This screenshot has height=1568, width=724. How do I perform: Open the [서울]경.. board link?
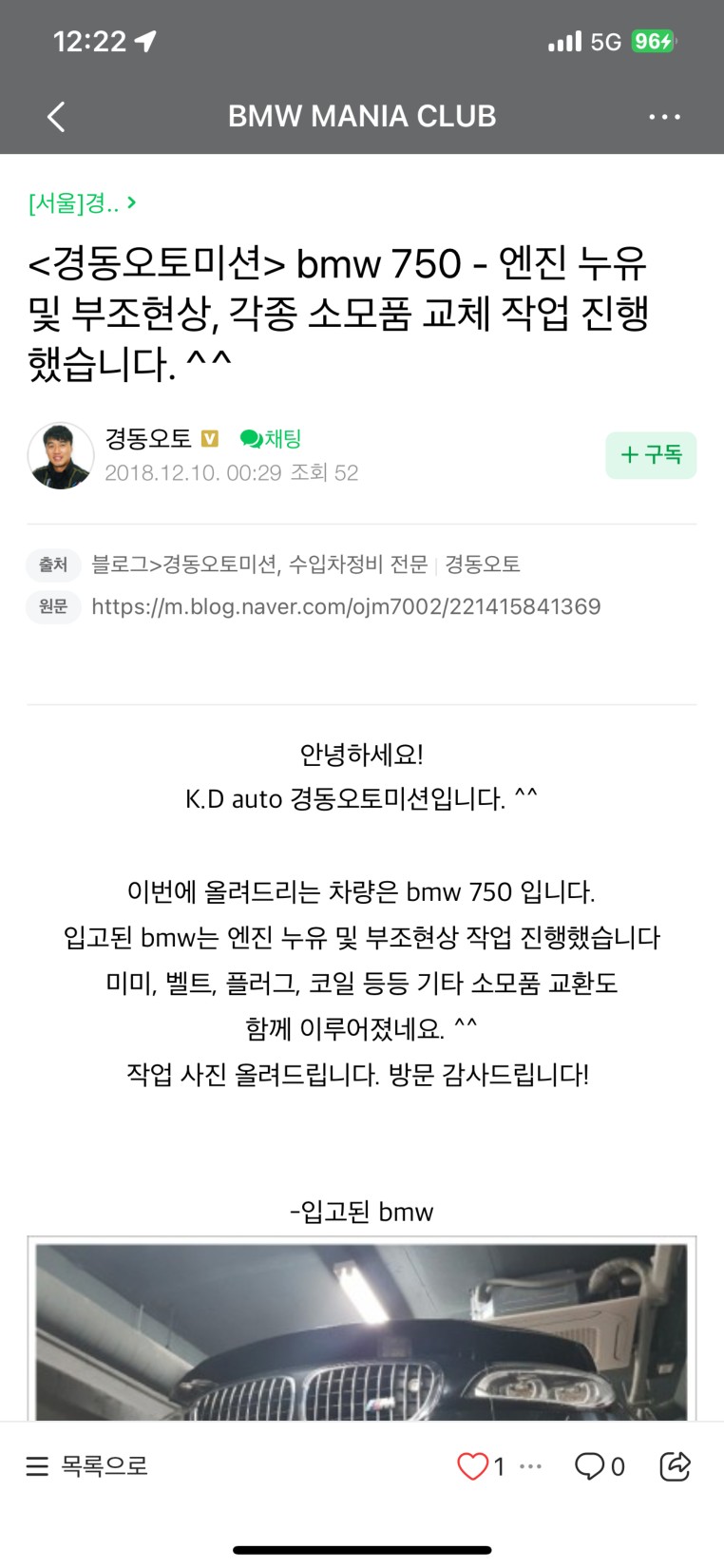(82, 202)
